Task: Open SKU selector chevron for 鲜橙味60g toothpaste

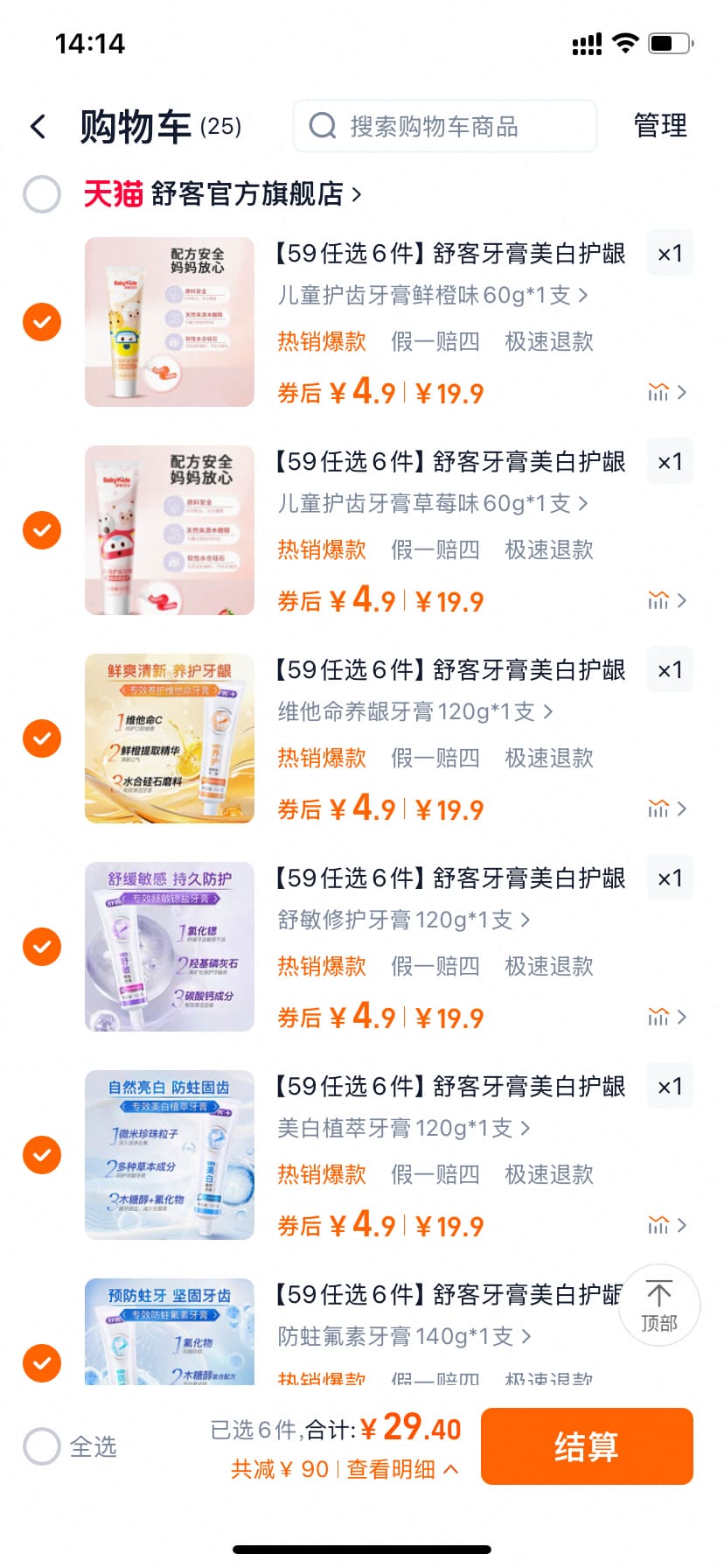Action: 586,295
